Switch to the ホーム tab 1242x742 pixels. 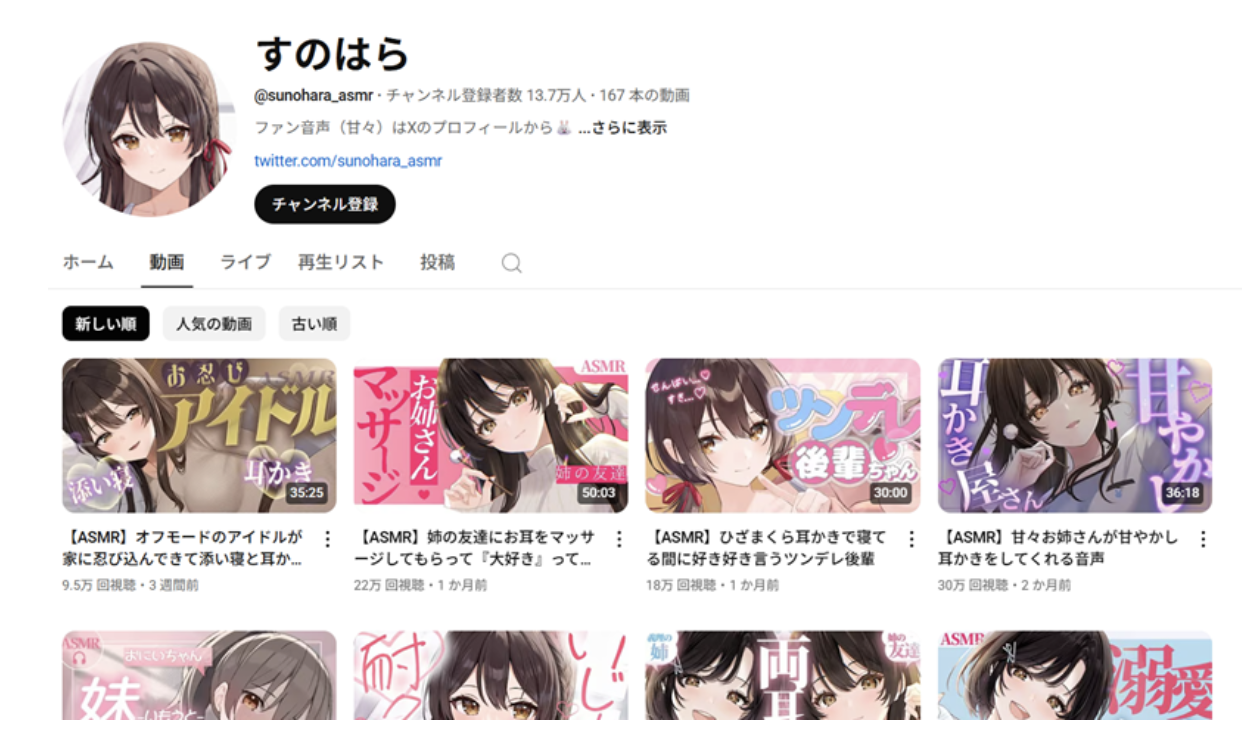click(88, 262)
